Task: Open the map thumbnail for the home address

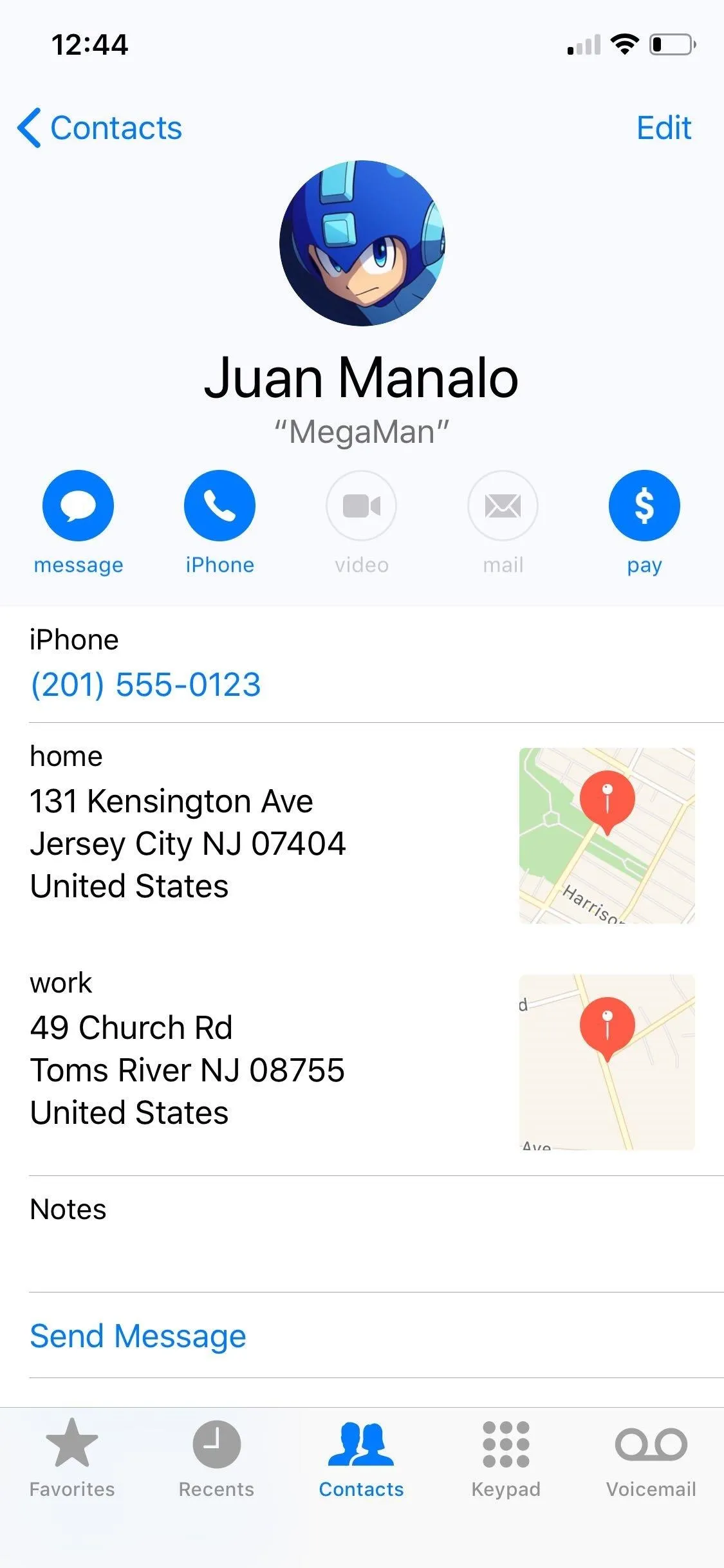Action: [x=607, y=835]
